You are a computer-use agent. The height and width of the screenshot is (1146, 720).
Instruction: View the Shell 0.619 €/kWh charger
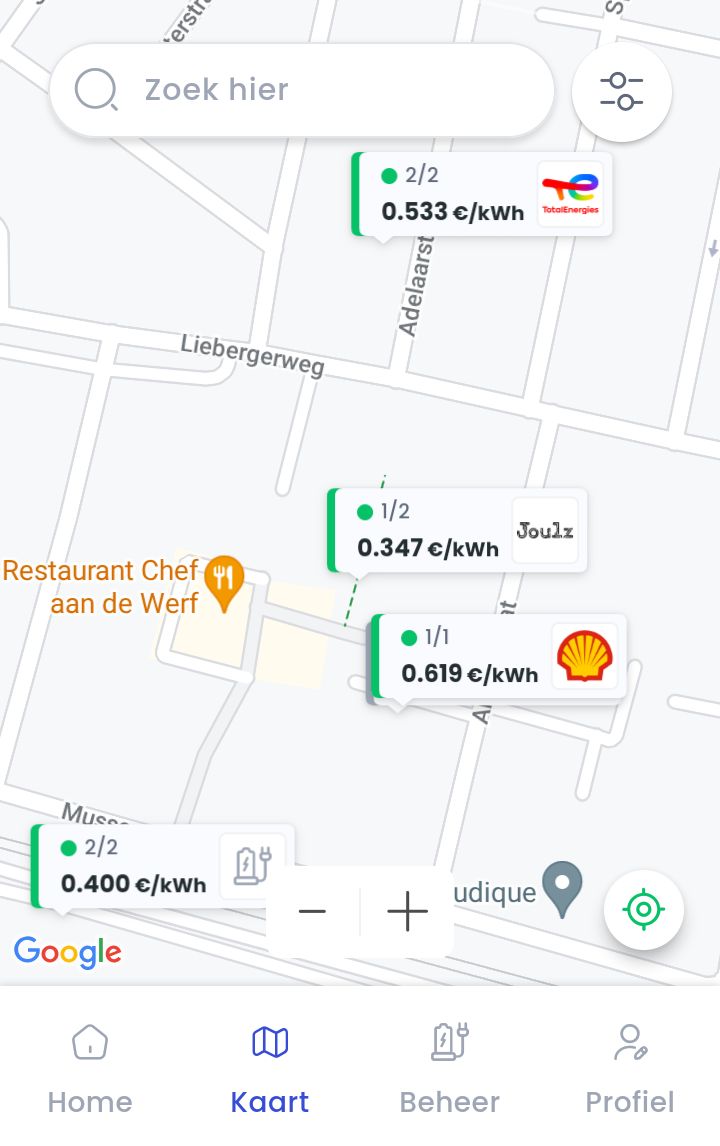498,656
